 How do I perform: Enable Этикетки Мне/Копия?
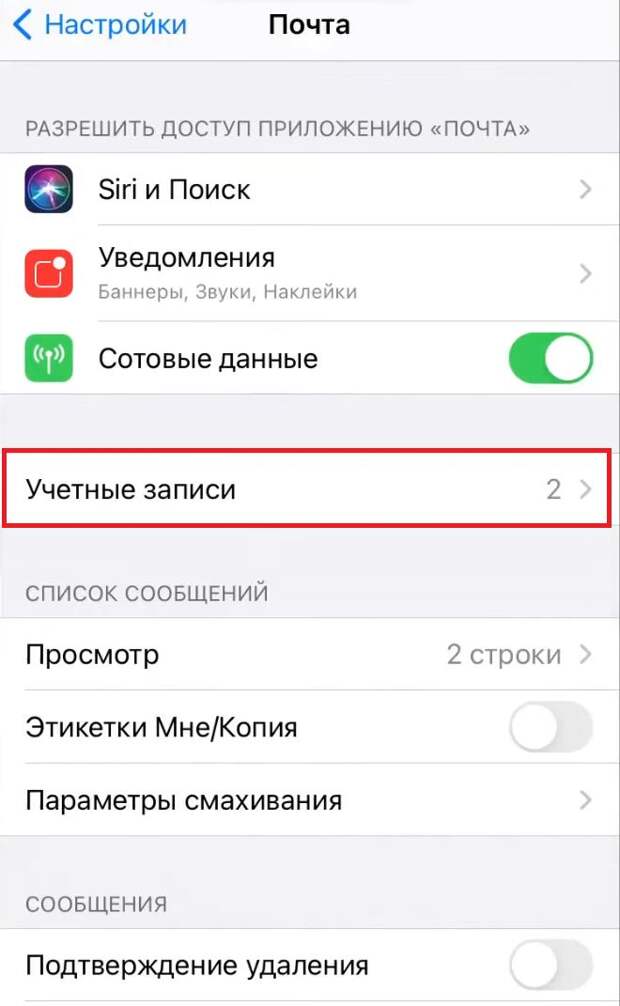(x=550, y=728)
